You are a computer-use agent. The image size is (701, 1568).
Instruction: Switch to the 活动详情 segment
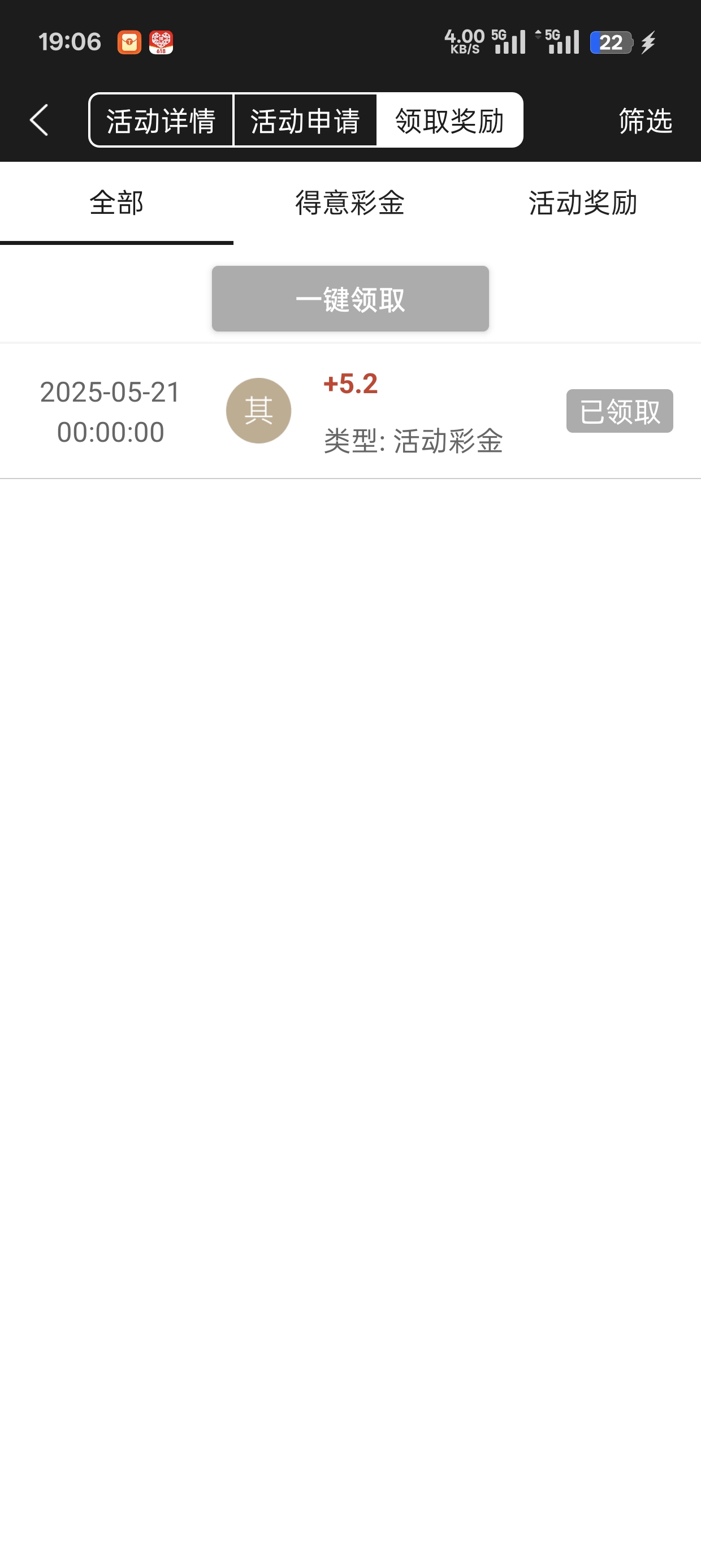pos(161,120)
